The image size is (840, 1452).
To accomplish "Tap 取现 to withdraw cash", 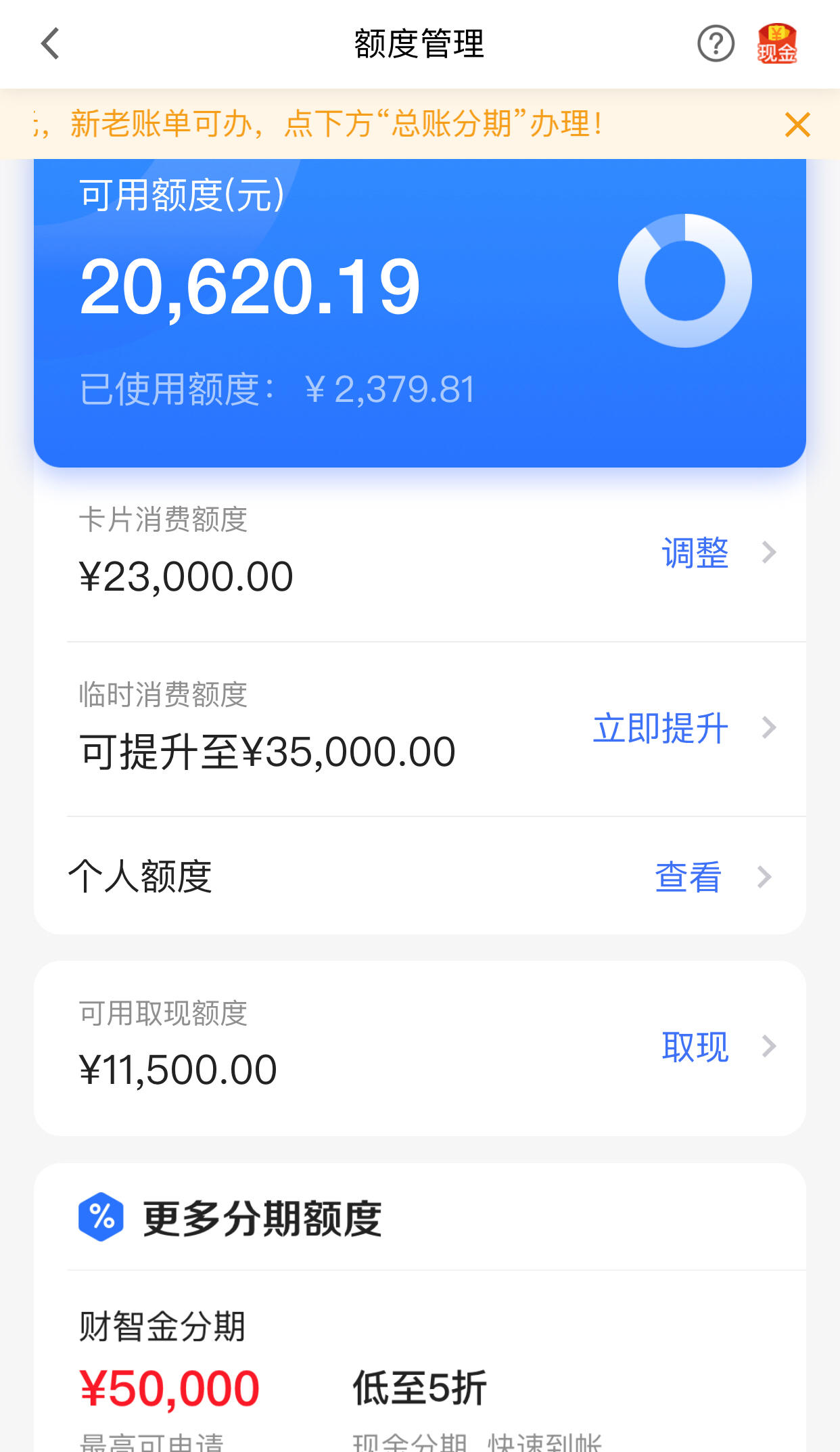I will tap(695, 1047).
